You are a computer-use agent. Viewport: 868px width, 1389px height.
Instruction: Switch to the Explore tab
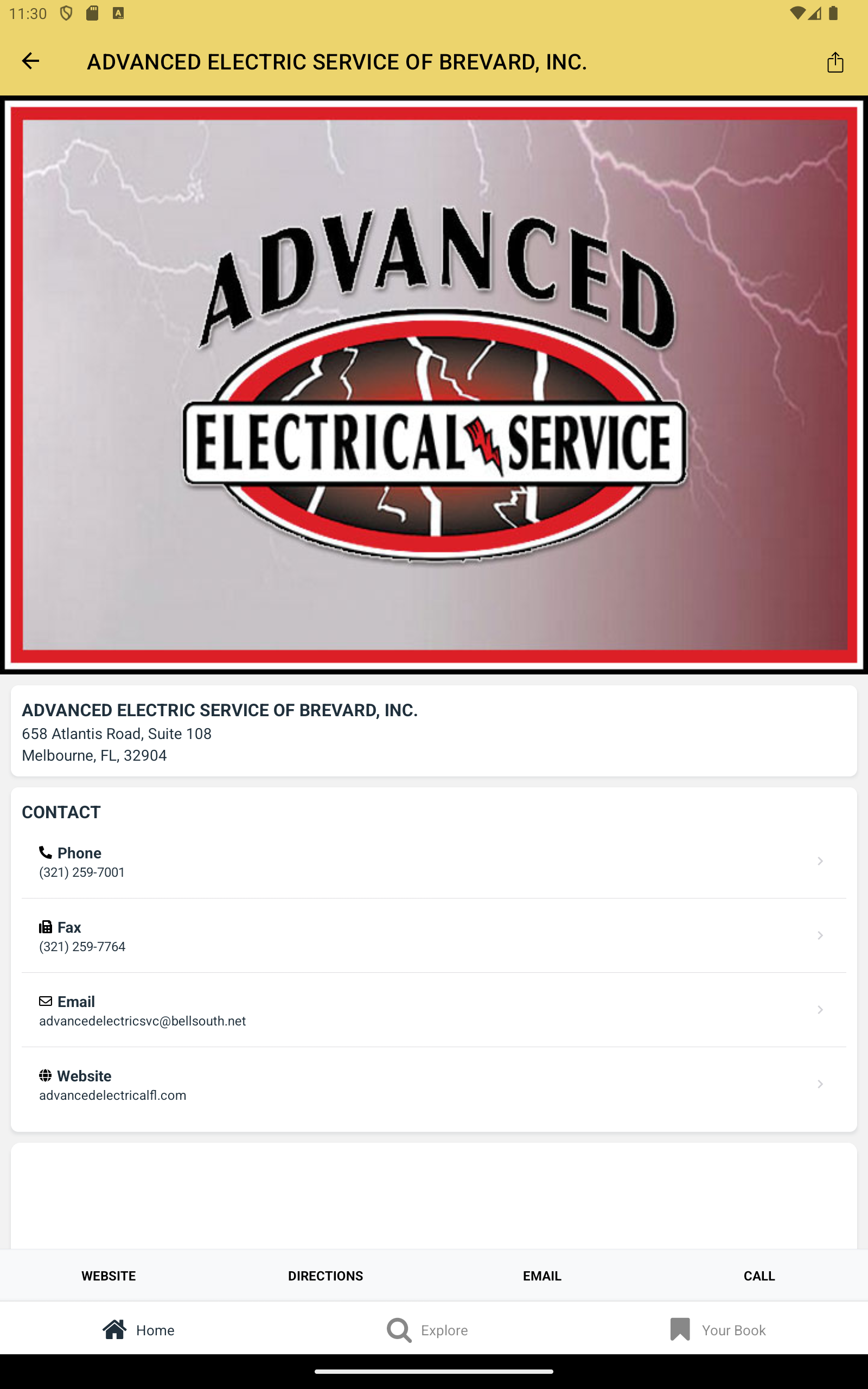pos(427,1330)
